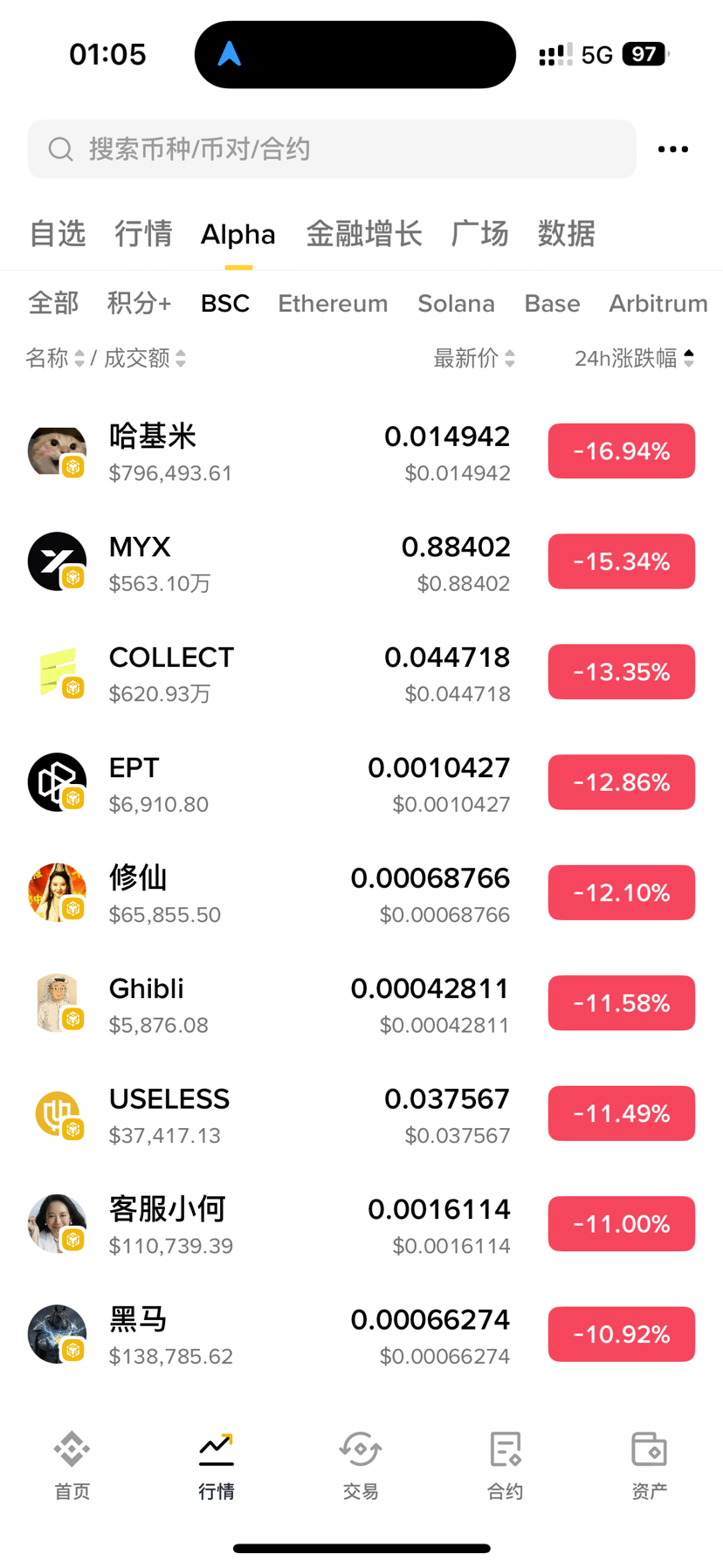
Task: Select the Ethereum chain filter
Action: pos(333,303)
